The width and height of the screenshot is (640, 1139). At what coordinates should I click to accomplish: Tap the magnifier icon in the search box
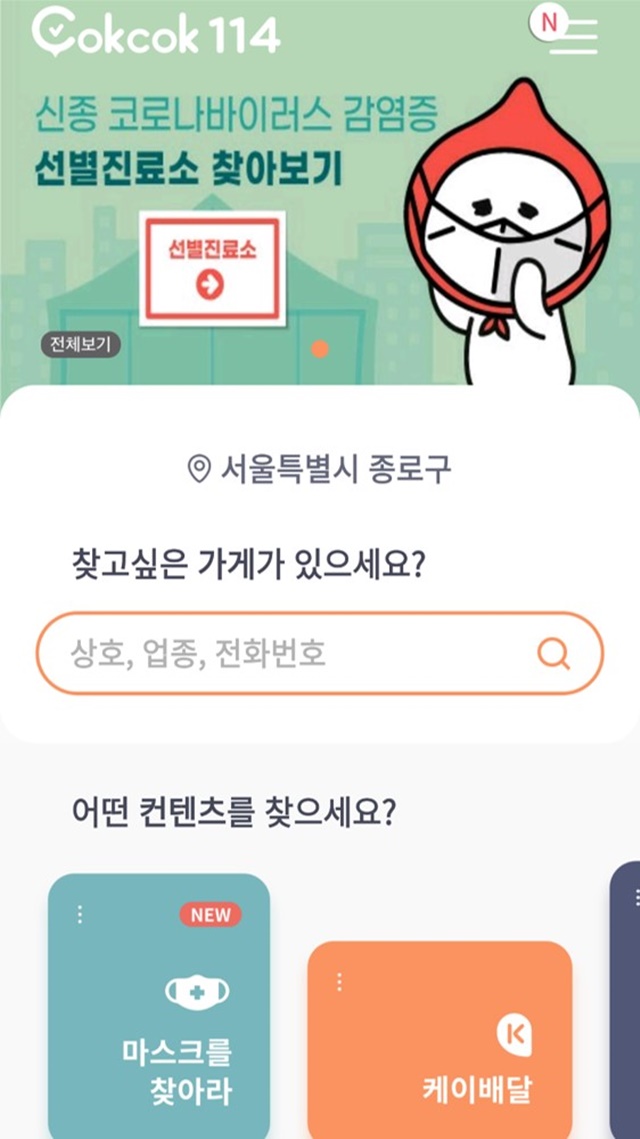pyautogui.click(x=553, y=654)
